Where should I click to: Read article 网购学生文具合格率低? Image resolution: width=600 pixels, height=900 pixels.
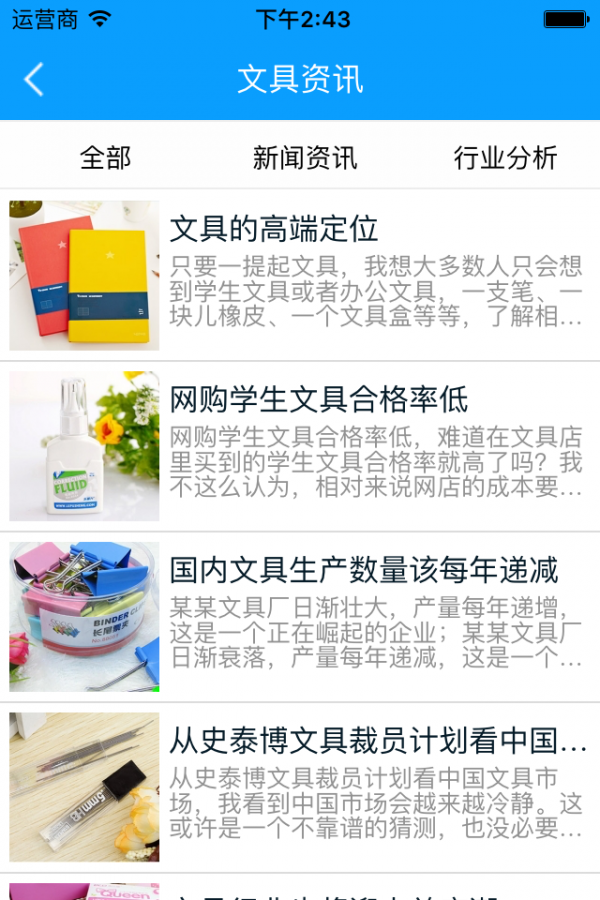(300, 446)
